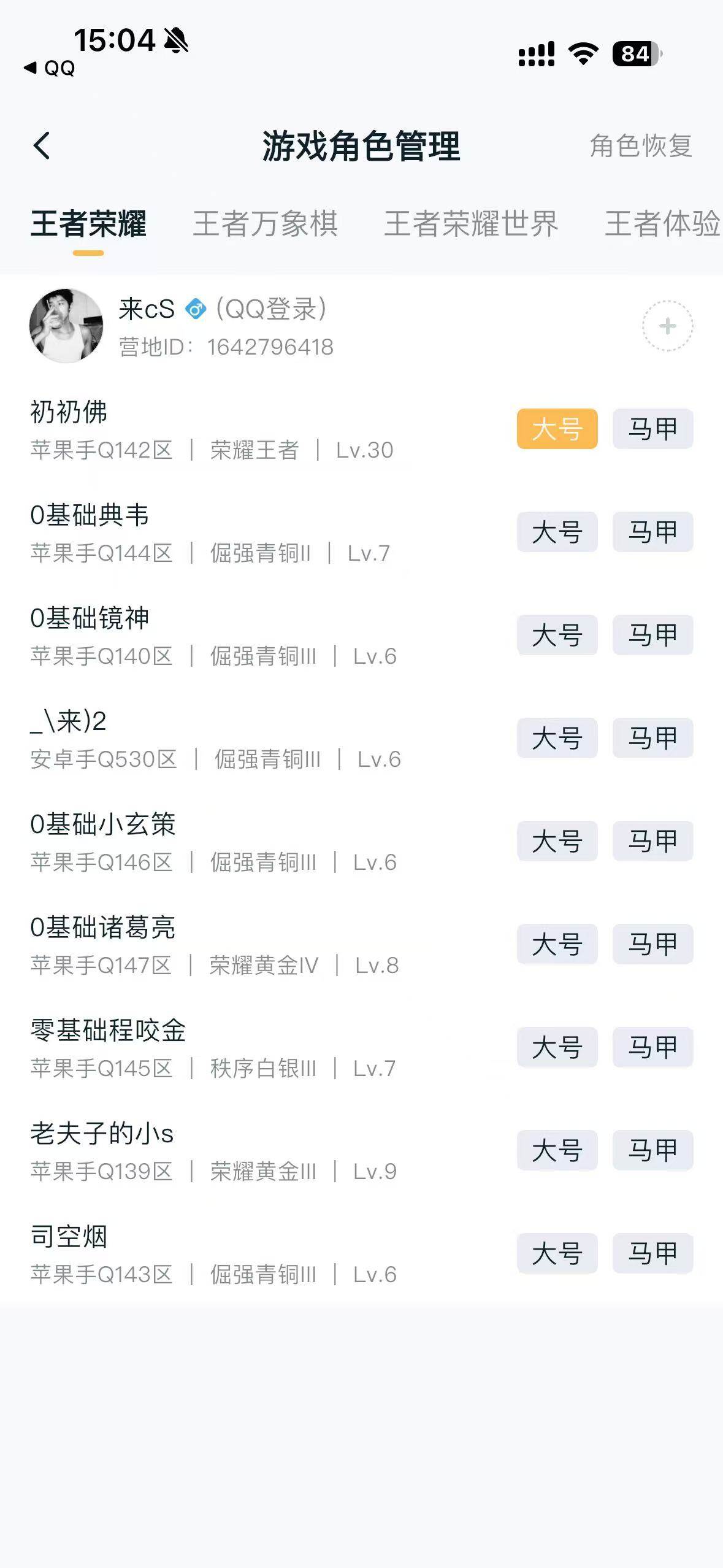
Task: Set 0基础诸葛亮 as 大号
Action: [x=557, y=944]
